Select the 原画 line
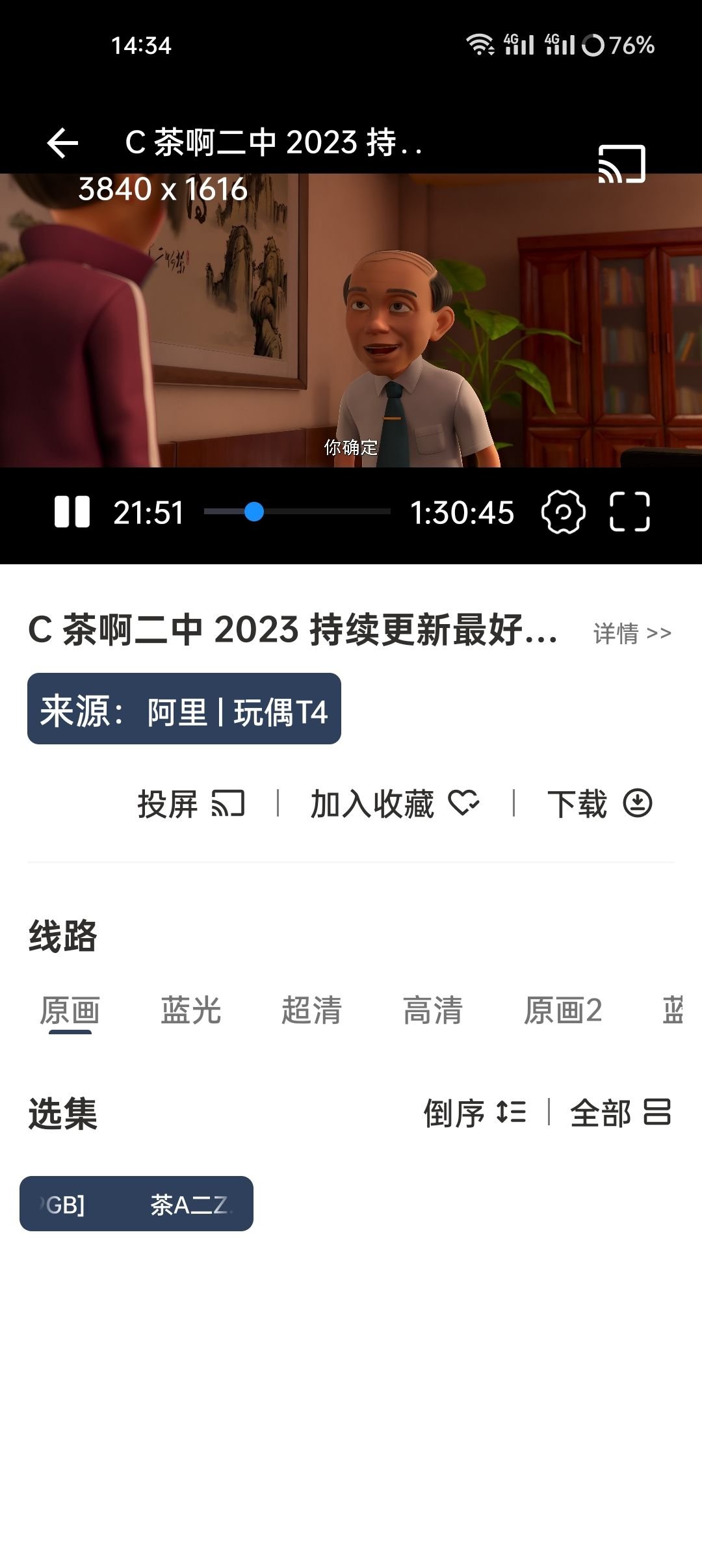Image resolution: width=702 pixels, height=1568 pixels. [70, 1011]
